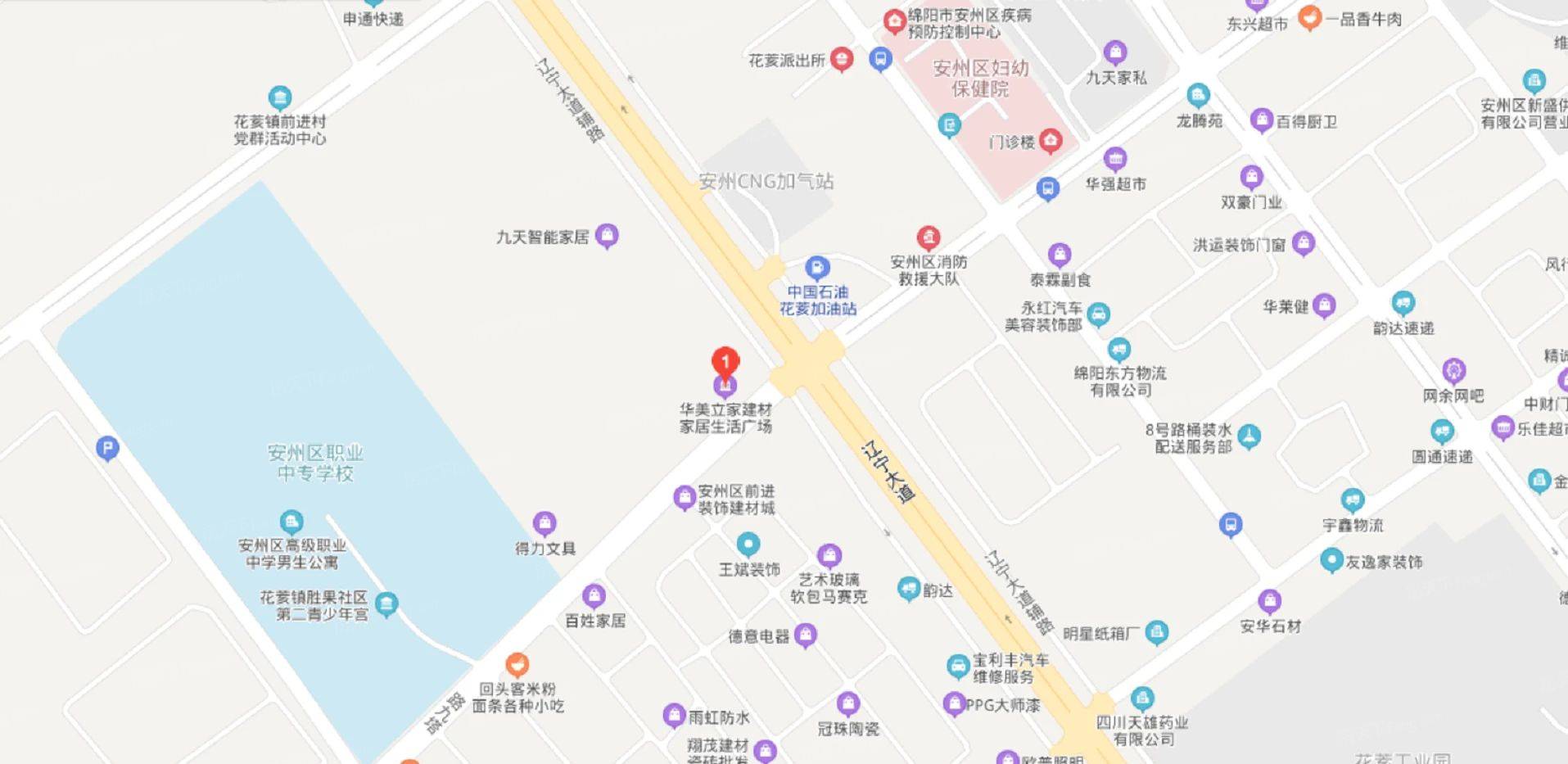Tap the 花荄镇前进村党群活动中心 marker
The height and width of the screenshot is (764, 1568).
coord(279,97)
